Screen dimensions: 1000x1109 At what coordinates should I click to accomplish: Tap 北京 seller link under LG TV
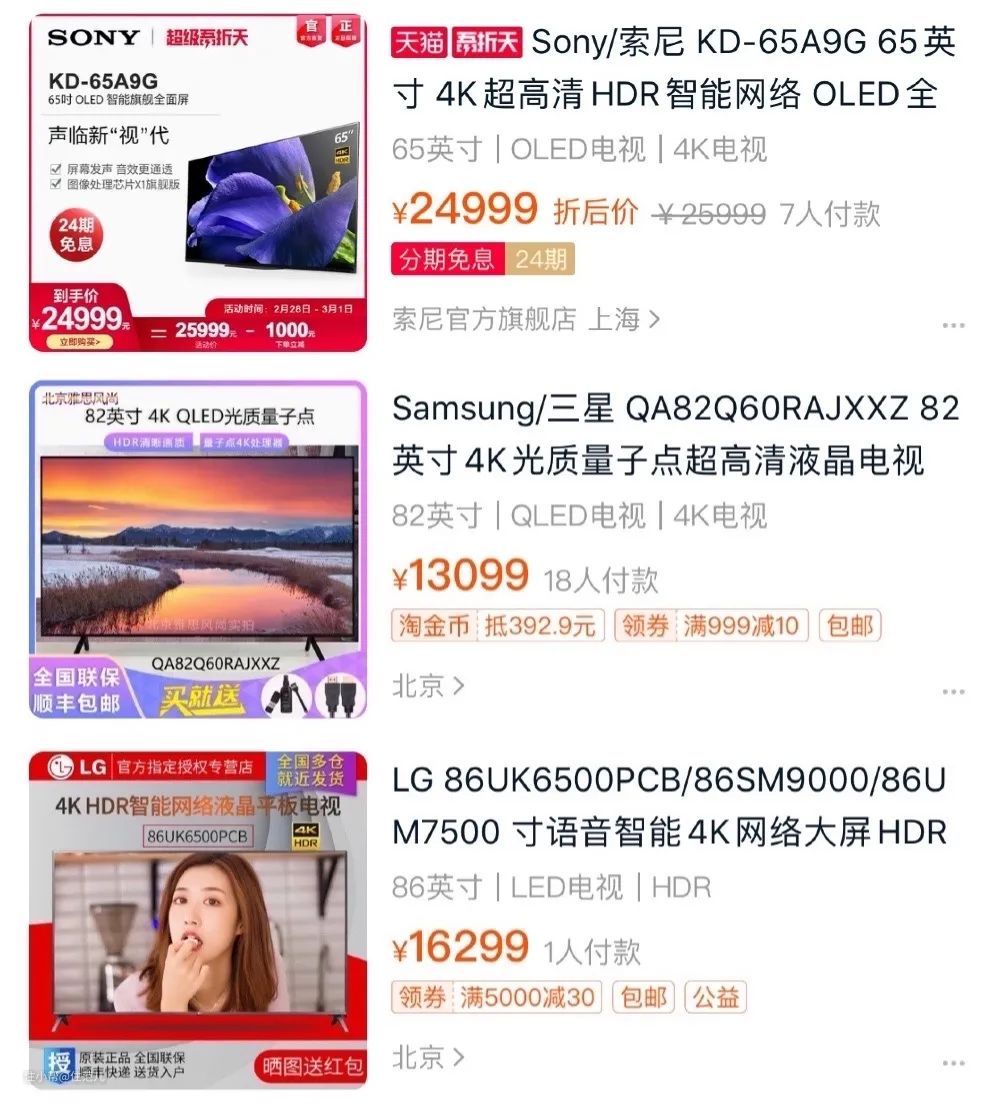(428, 1057)
